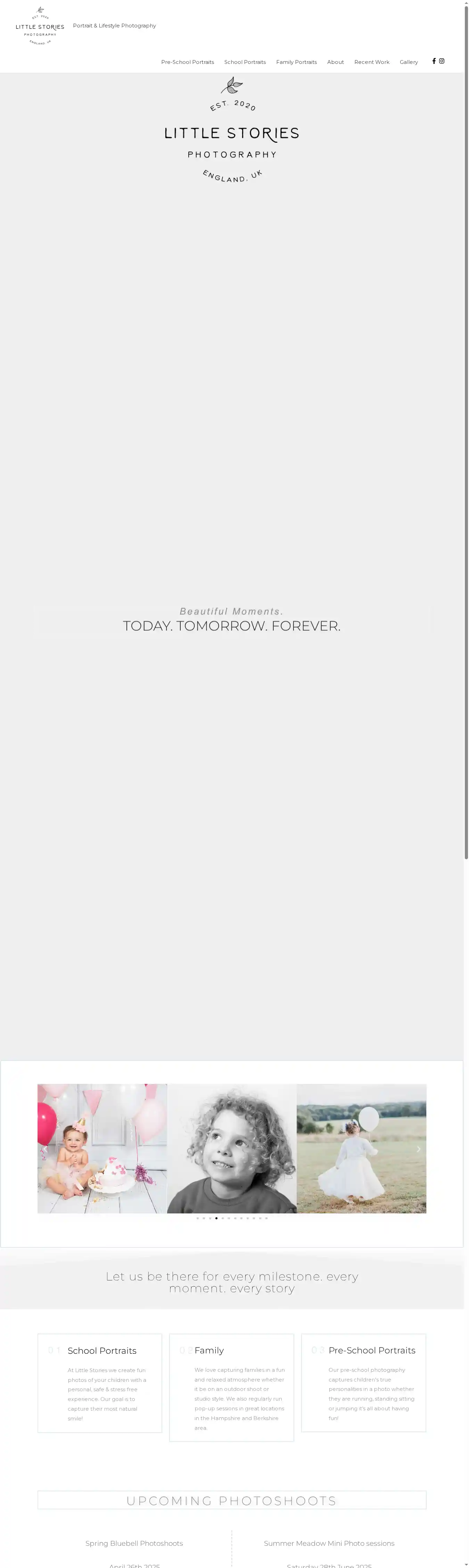The height and width of the screenshot is (1568, 469).
Task: View the black and white curly-haired child portrait
Action: pyautogui.click(x=231, y=1148)
